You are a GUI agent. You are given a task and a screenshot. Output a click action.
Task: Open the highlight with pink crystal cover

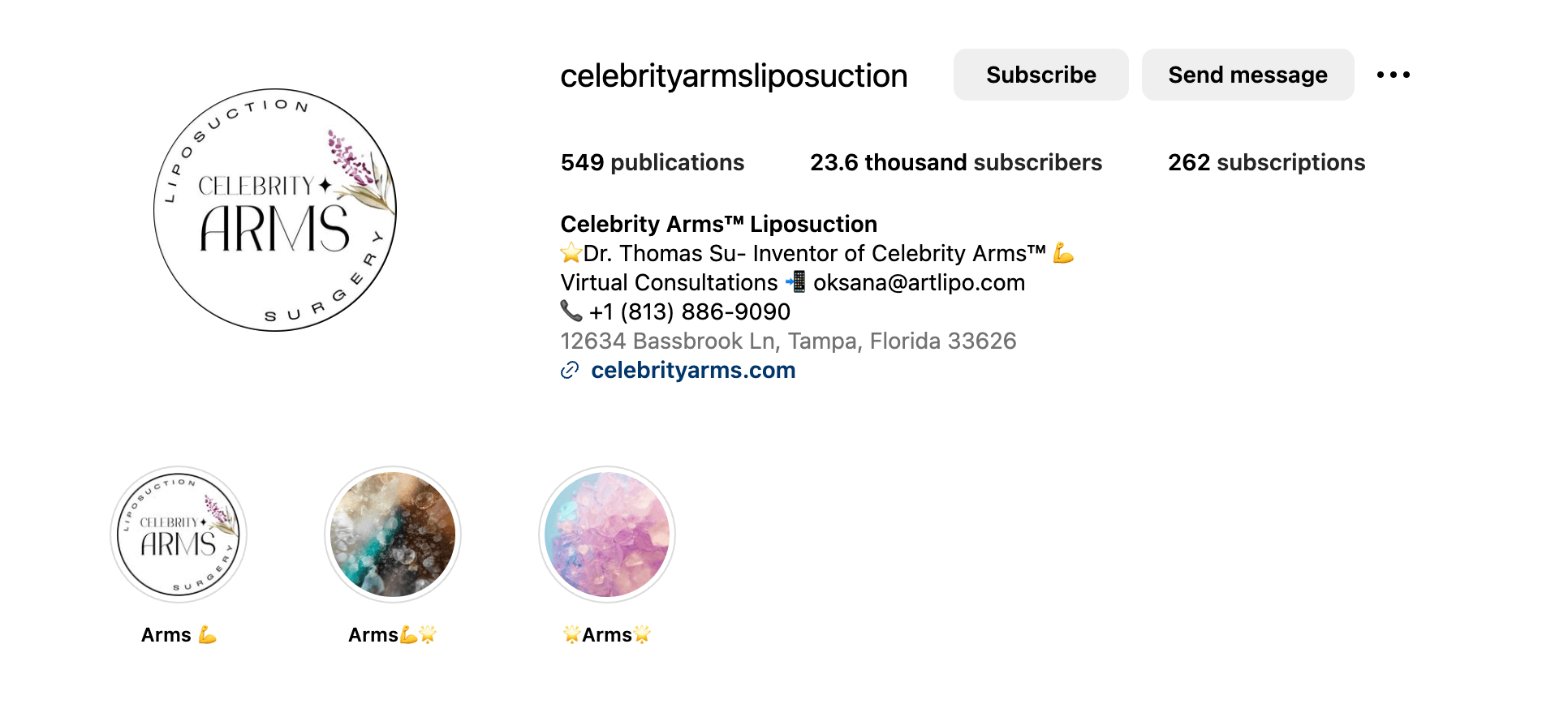pyautogui.click(x=607, y=535)
